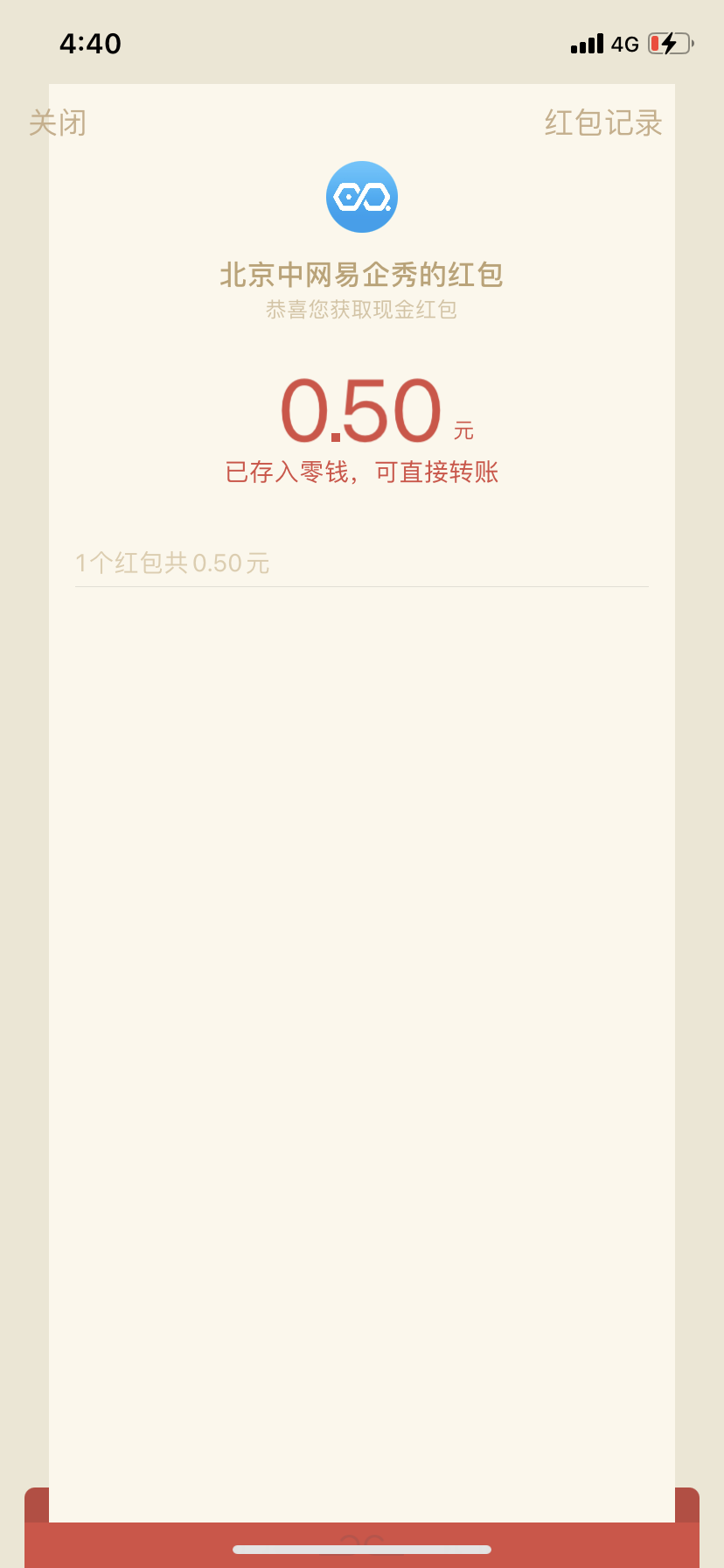Open 红包记录 red packet history

click(603, 123)
